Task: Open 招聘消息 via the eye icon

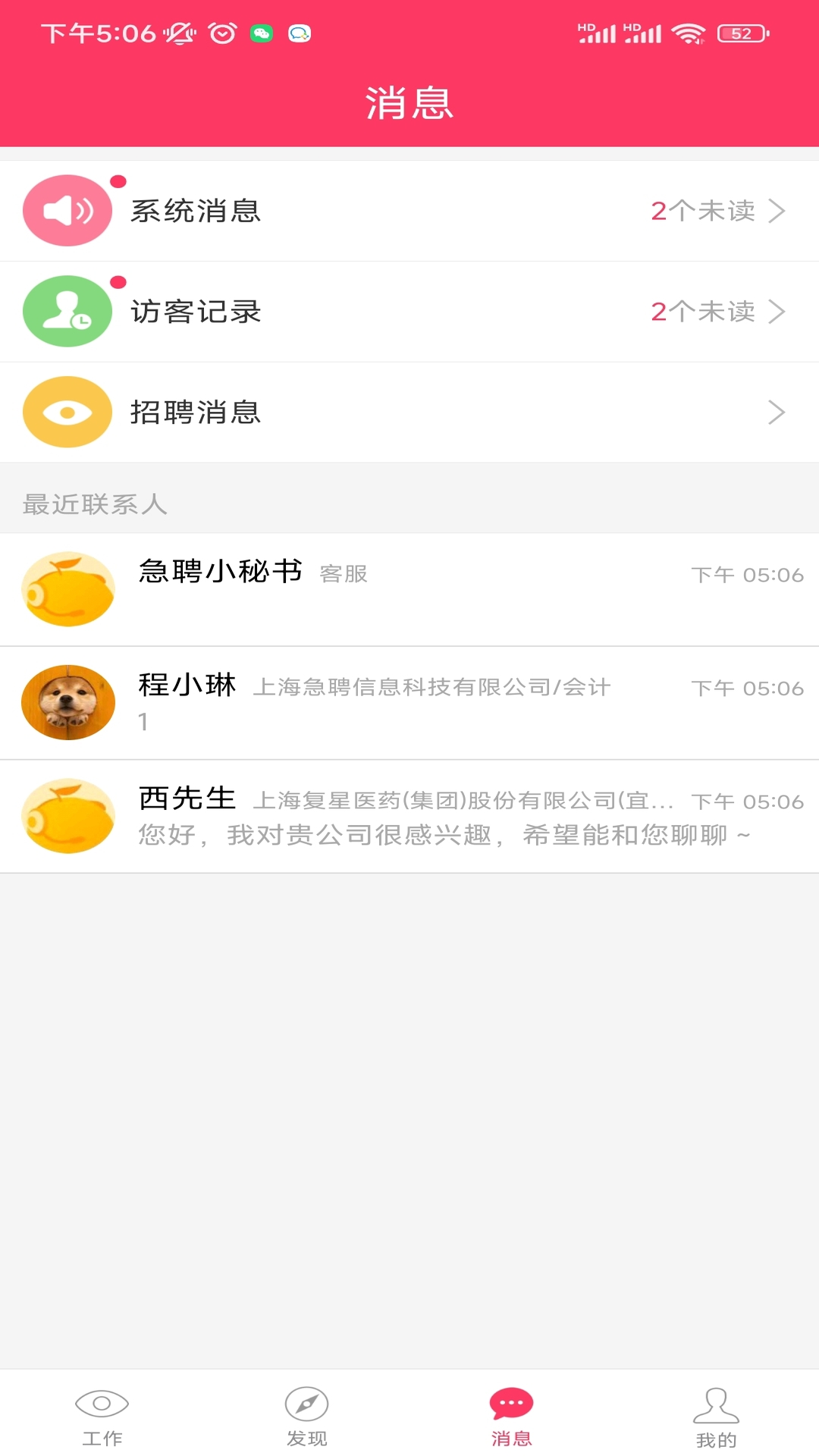Action: click(x=66, y=412)
